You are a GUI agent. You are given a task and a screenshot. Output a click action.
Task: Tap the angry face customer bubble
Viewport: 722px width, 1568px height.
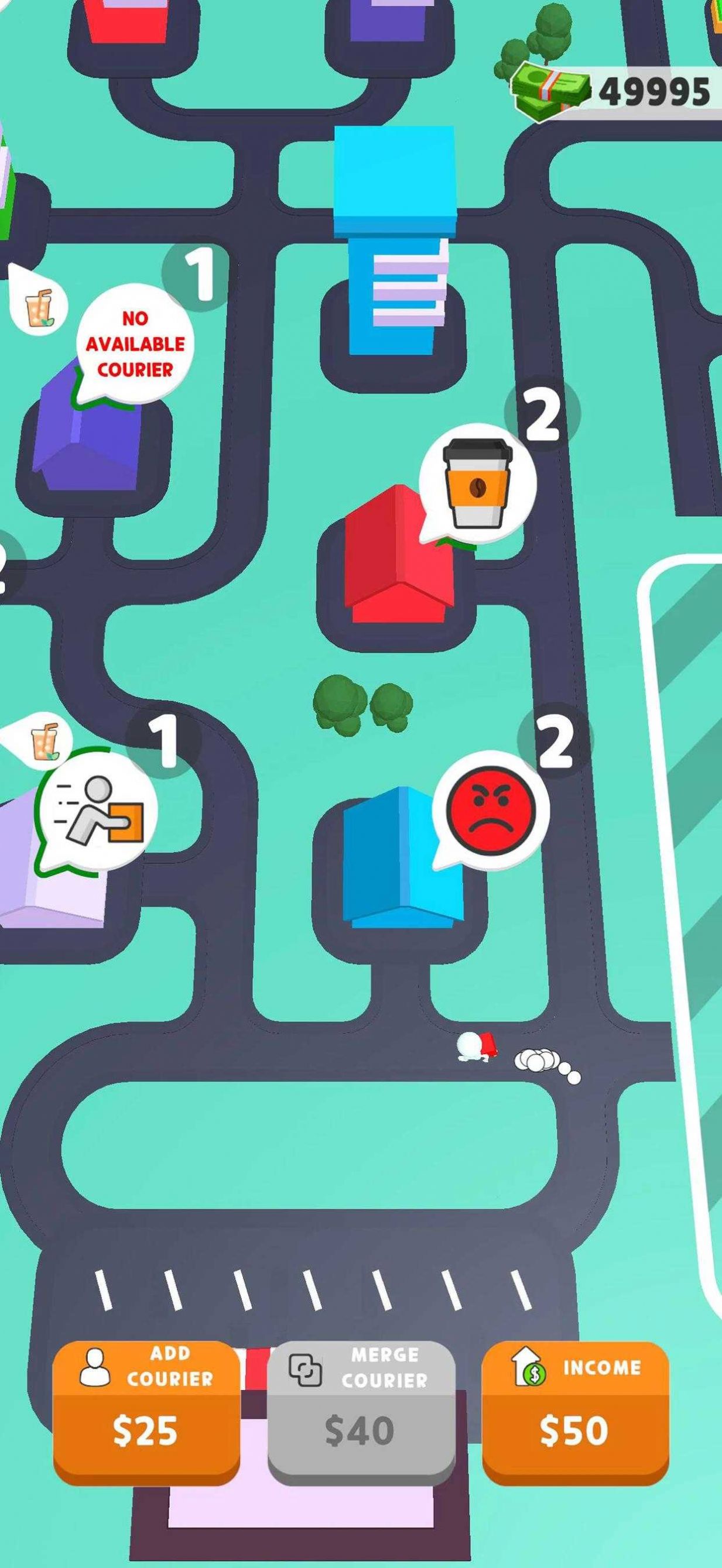(x=491, y=809)
